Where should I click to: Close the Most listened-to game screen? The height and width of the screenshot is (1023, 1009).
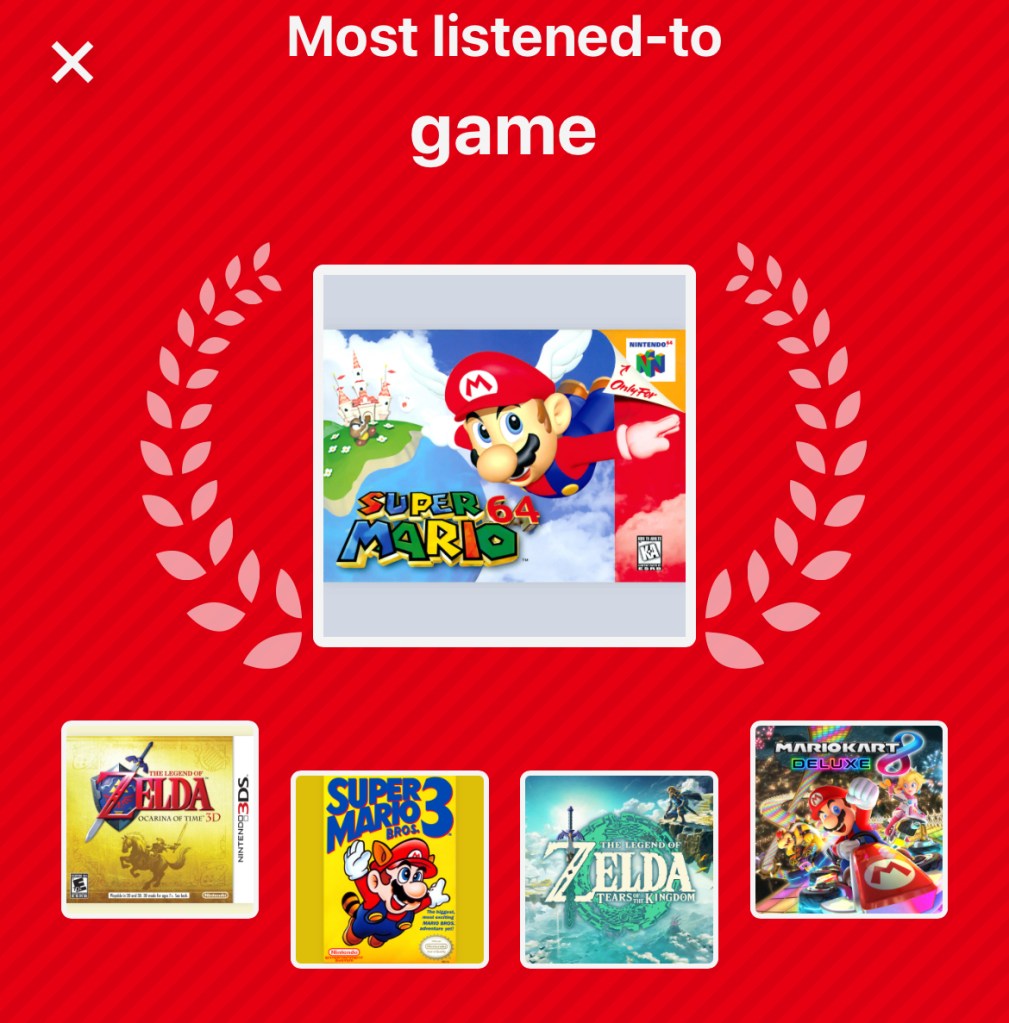click(72, 62)
